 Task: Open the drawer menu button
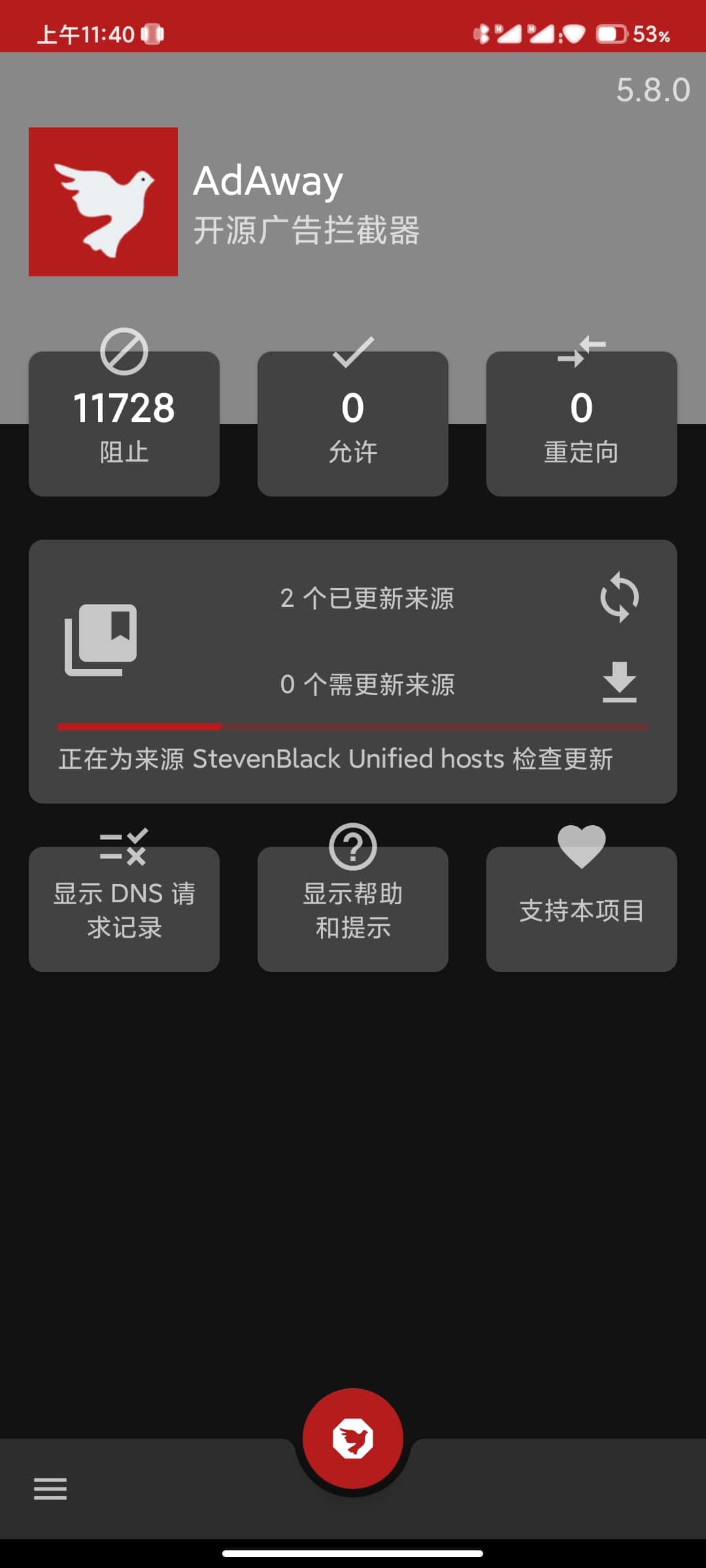(50, 1489)
